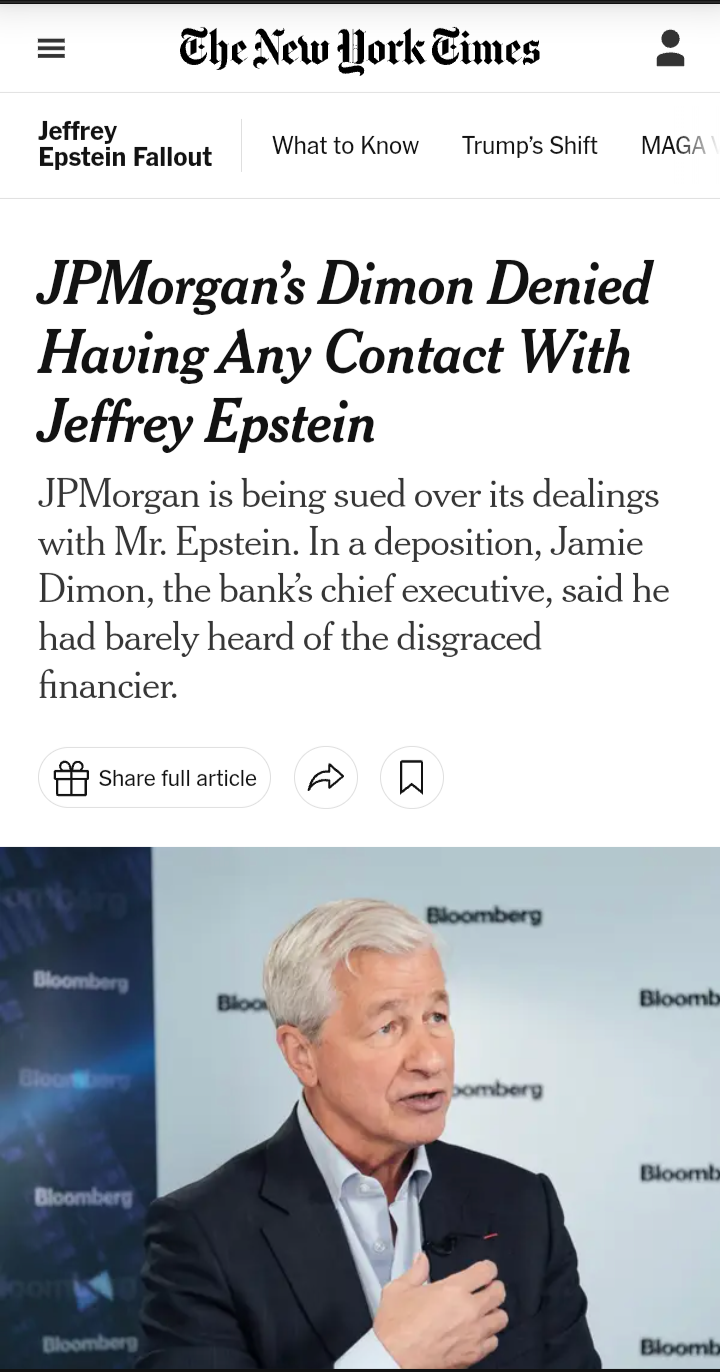Share article via the arrow icon

(x=326, y=777)
